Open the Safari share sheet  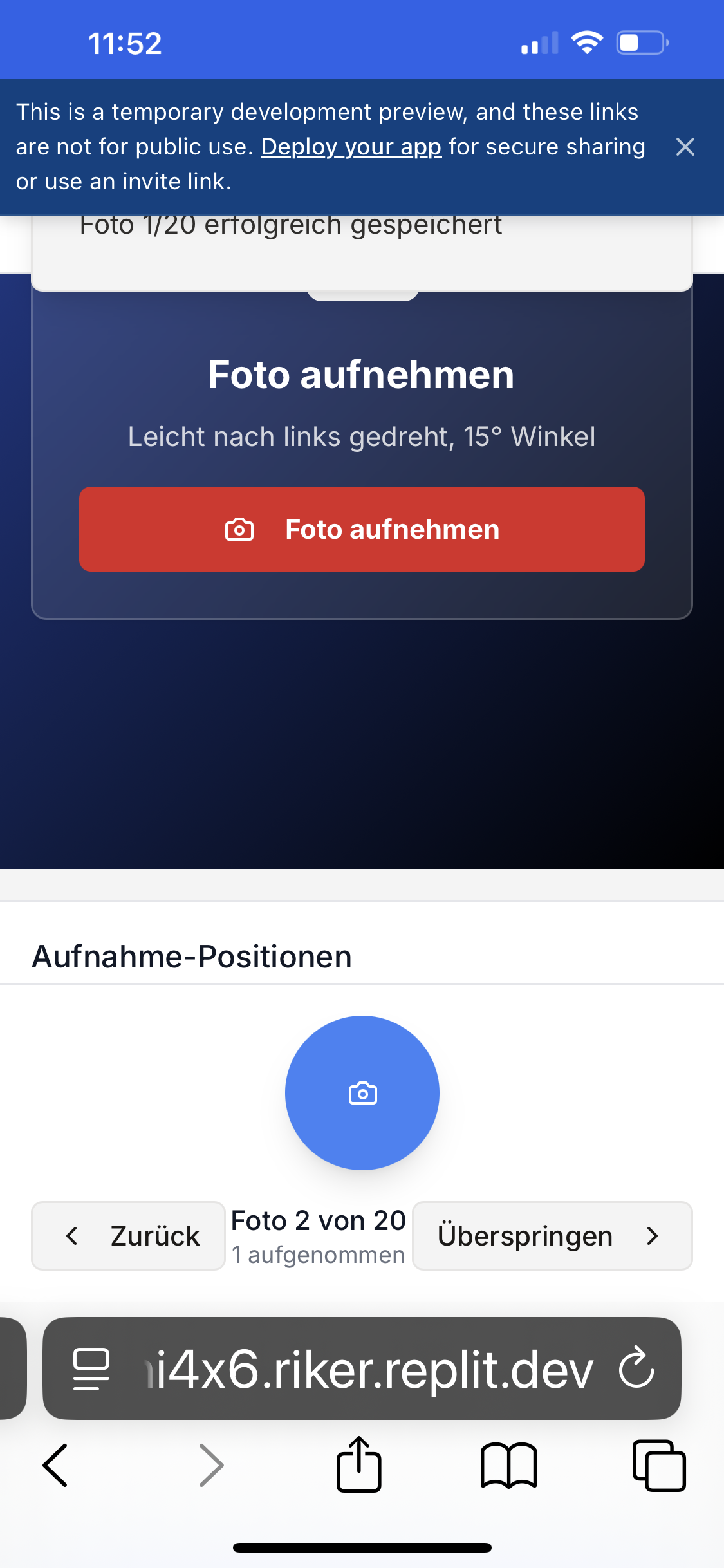point(359,1465)
